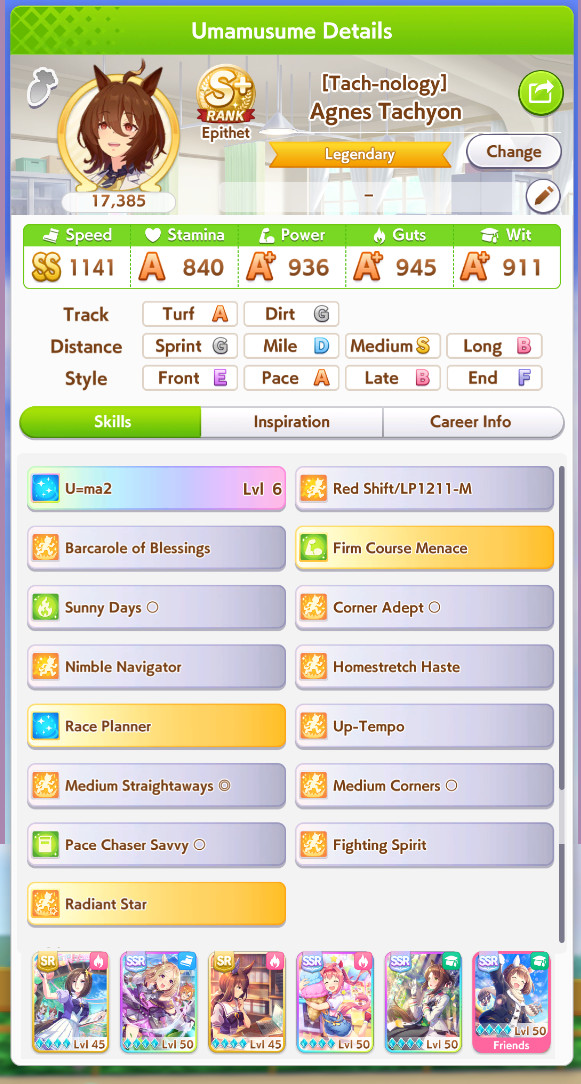Image resolution: width=581 pixels, height=1084 pixels.
Task: Open the Fighting Spirit skill
Action: tap(425, 845)
